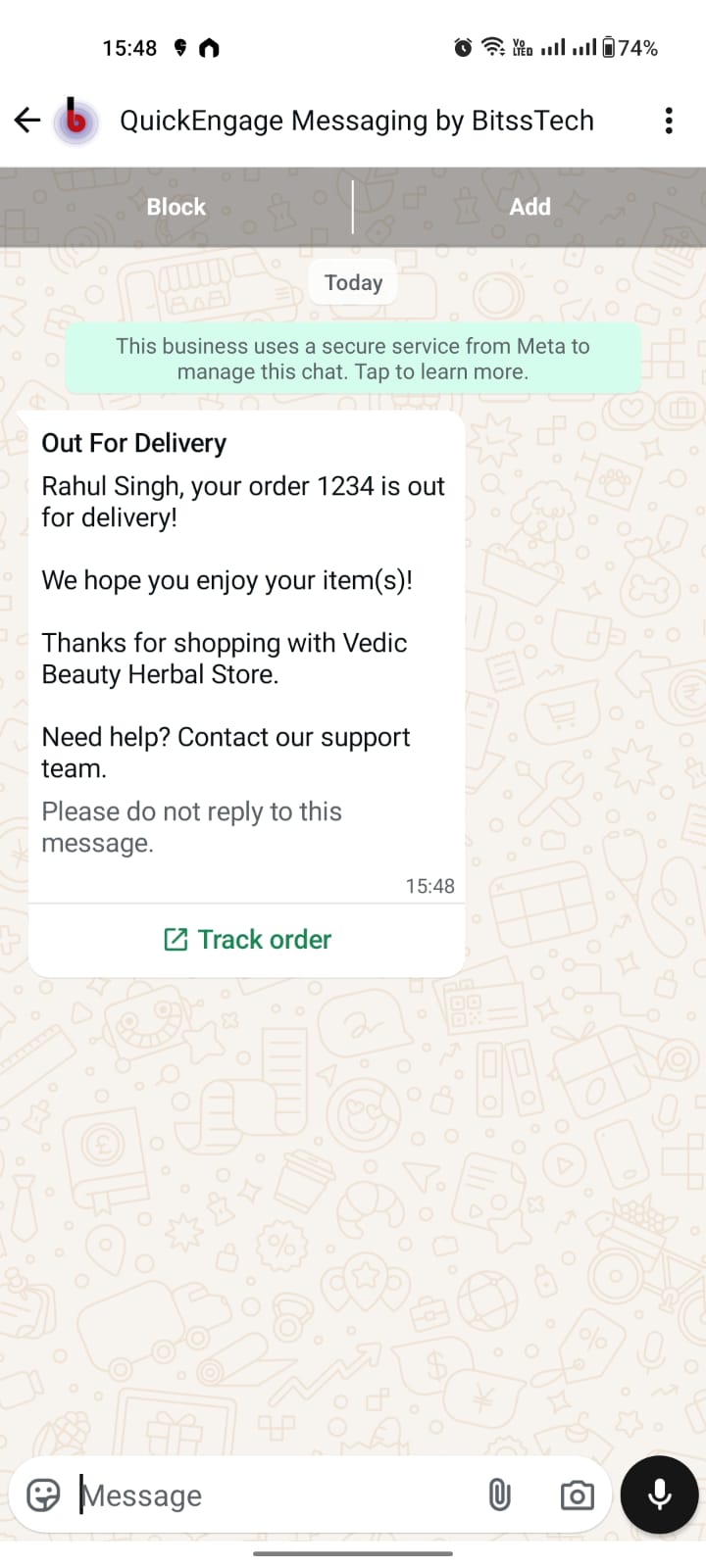Block this business contact
The width and height of the screenshot is (706, 1568).
pyautogui.click(x=176, y=207)
